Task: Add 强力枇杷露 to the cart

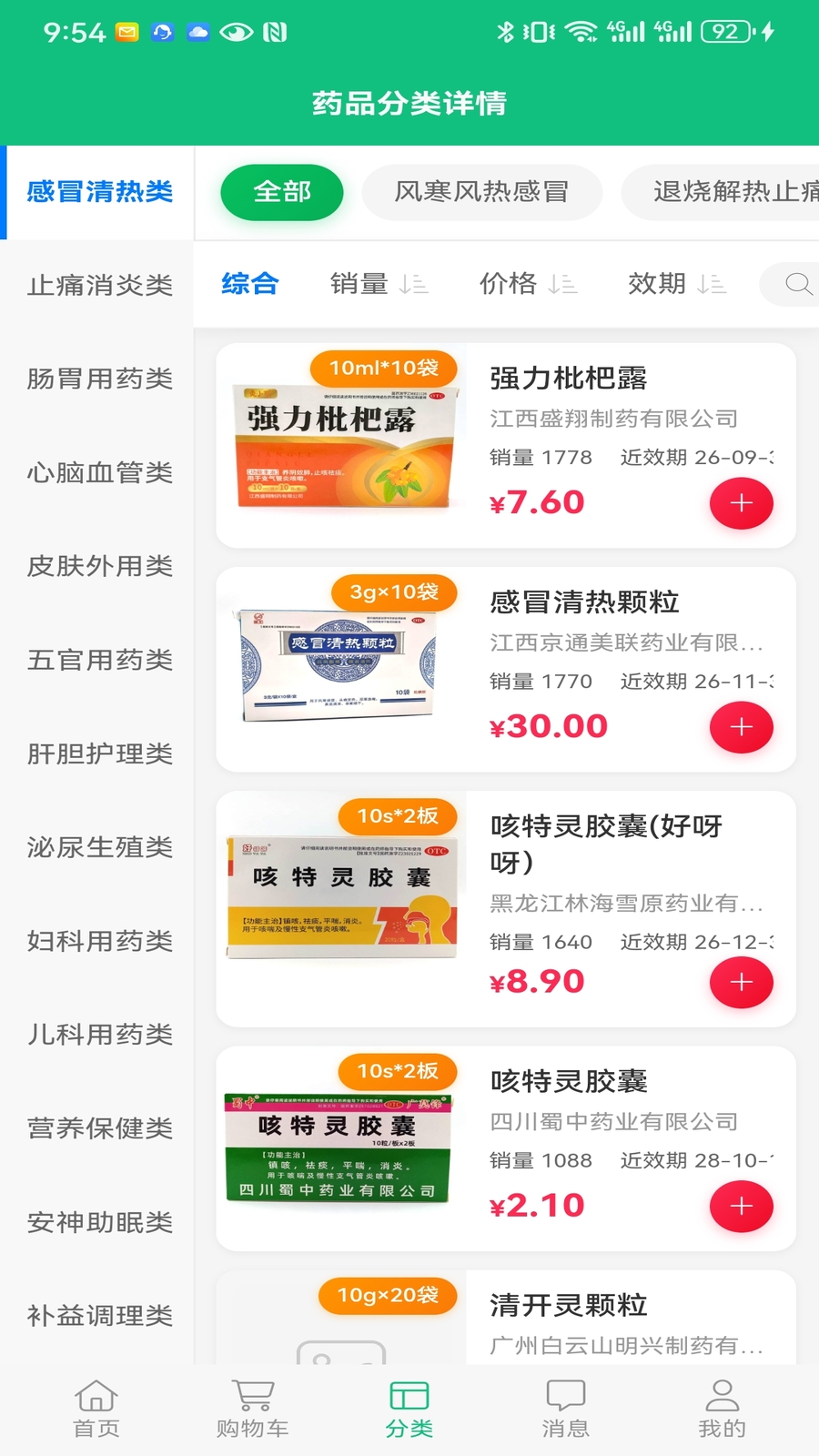Action: [x=741, y=503]
